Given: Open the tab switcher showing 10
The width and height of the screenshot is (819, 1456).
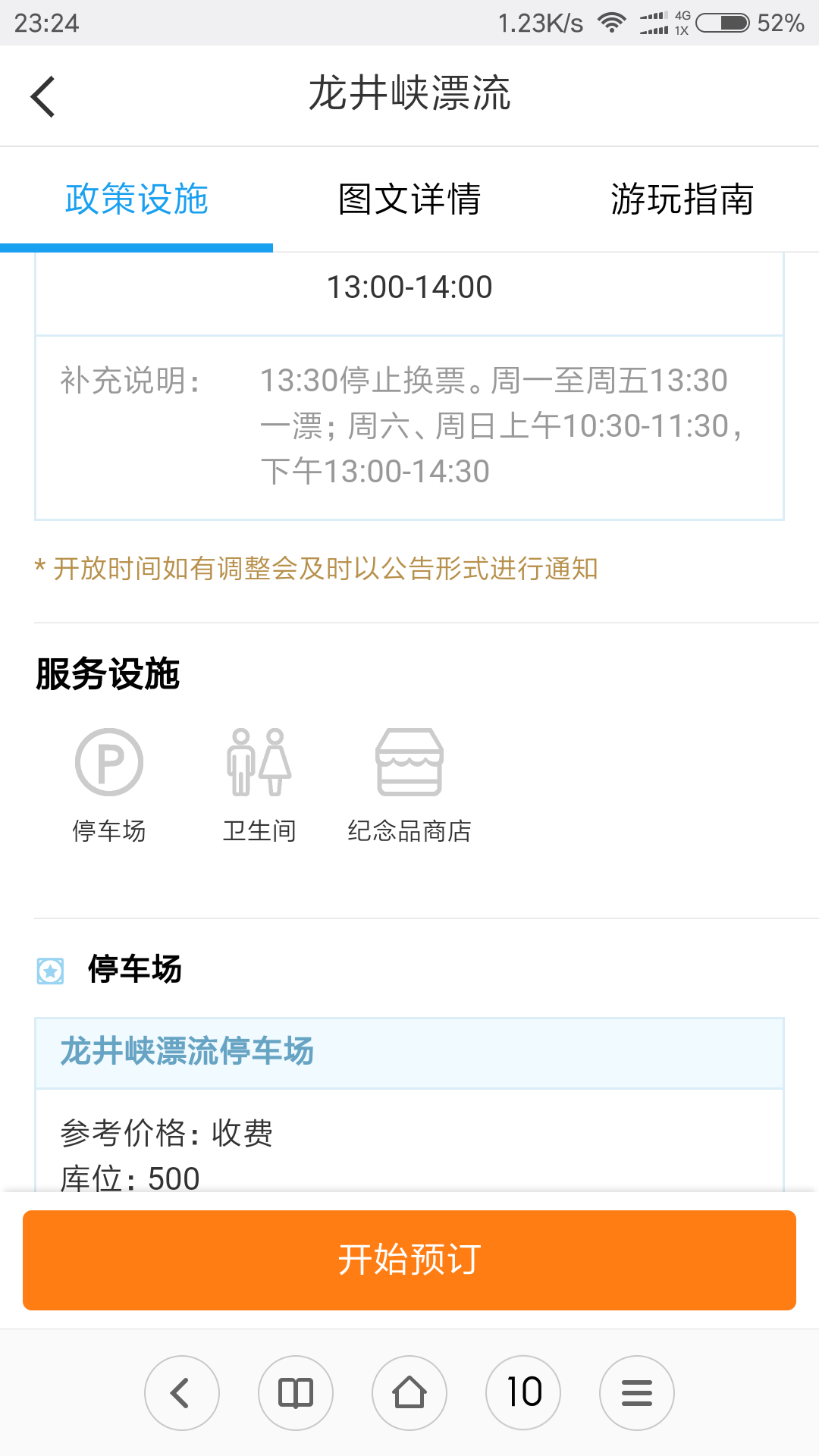Looking at the screenshot, I should coord(523,1393).
